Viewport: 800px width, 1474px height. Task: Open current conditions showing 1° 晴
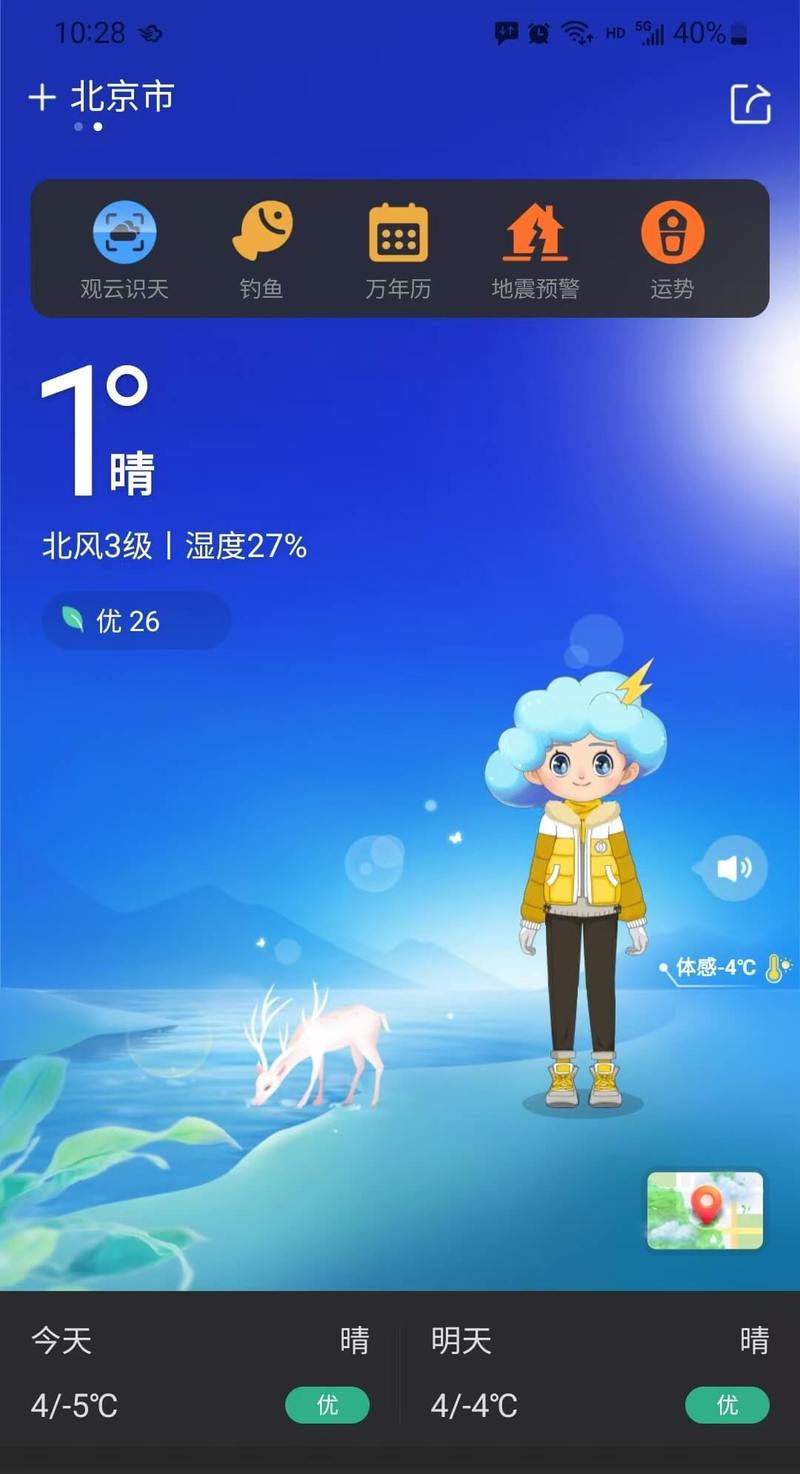[x=98, y=432]
